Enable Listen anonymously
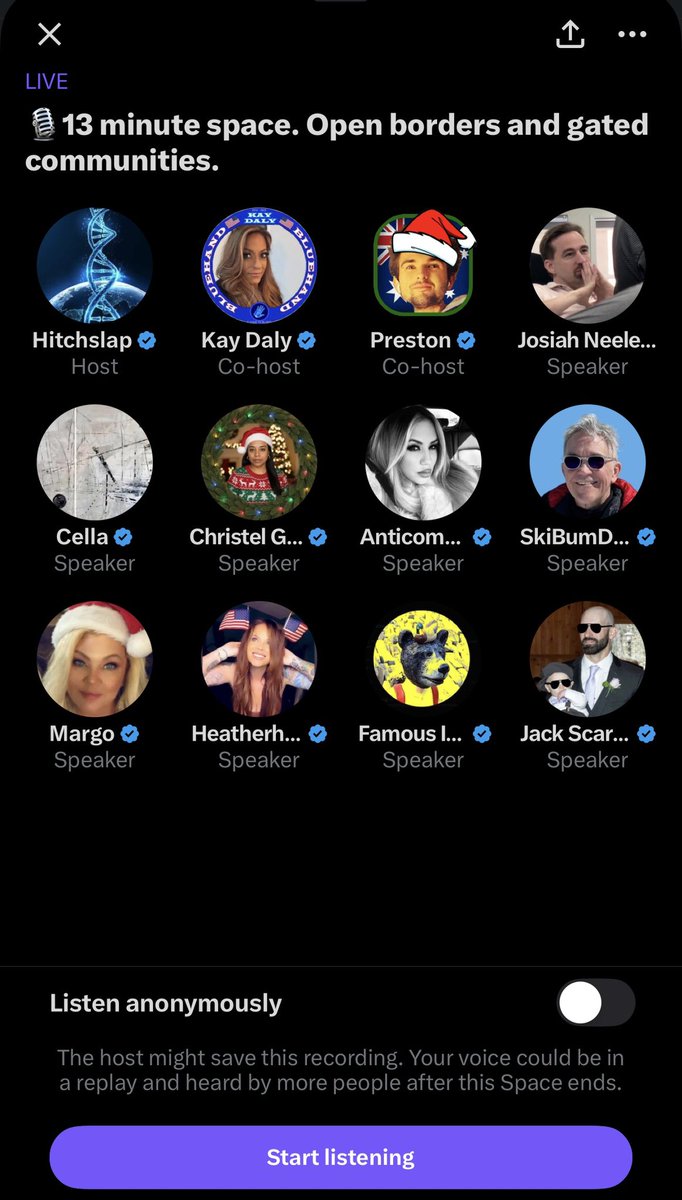The height and width of the screenshot is (1200, 682). [x=595, y=1003]
